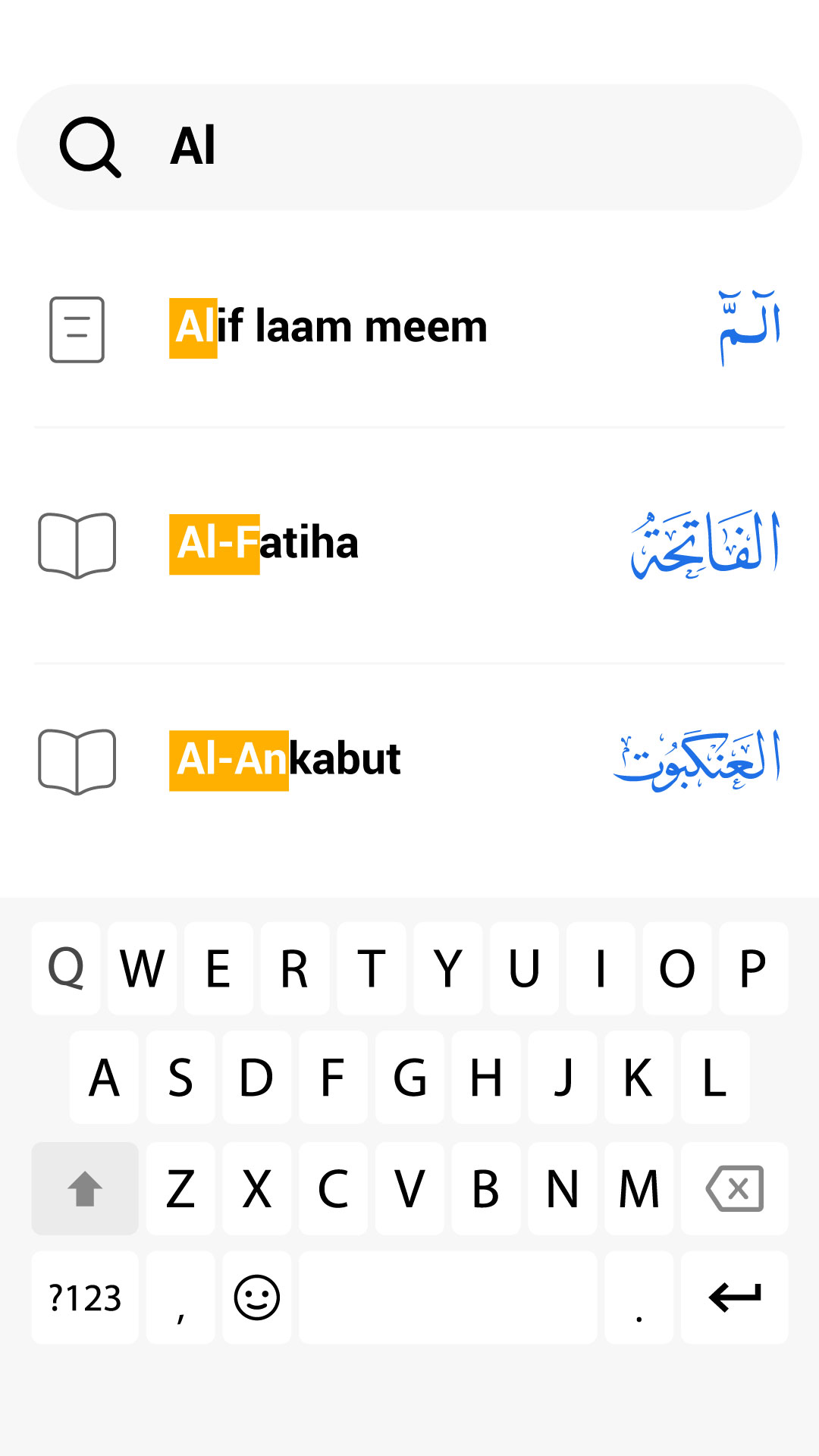Switch keyboard to symbols with ?123 key

click(x=84, y=1298)
